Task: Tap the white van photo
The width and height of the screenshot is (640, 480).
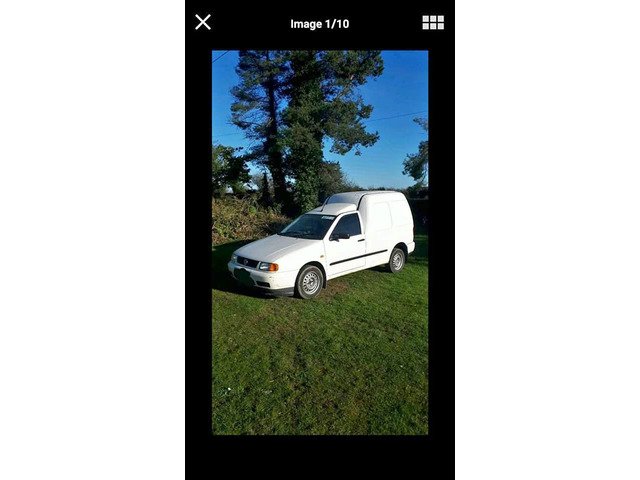Action: (x=320, y=242)
